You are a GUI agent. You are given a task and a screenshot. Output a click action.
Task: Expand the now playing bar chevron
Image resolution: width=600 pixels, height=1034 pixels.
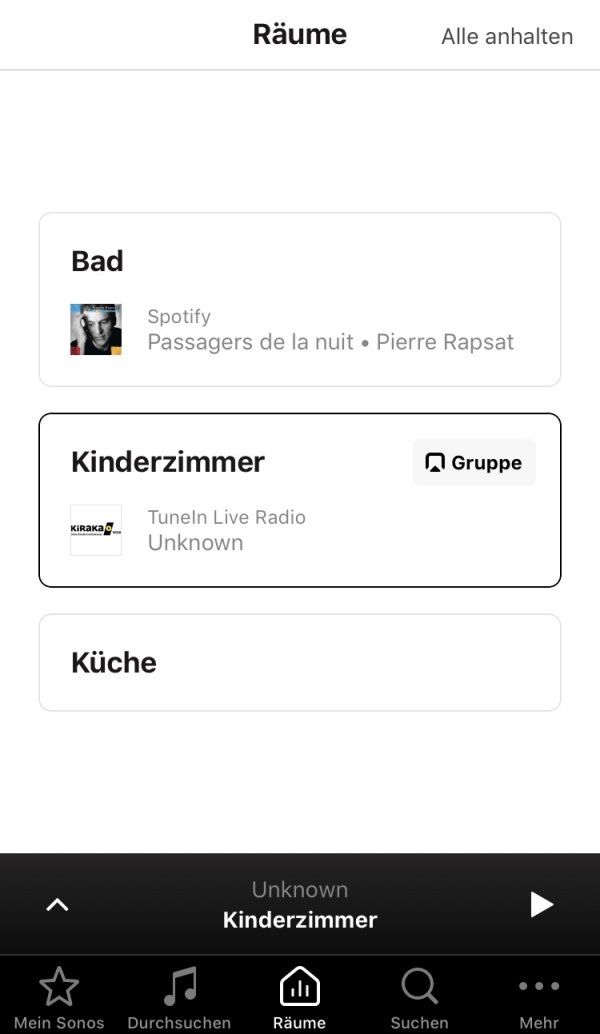(x=58, y=905)
